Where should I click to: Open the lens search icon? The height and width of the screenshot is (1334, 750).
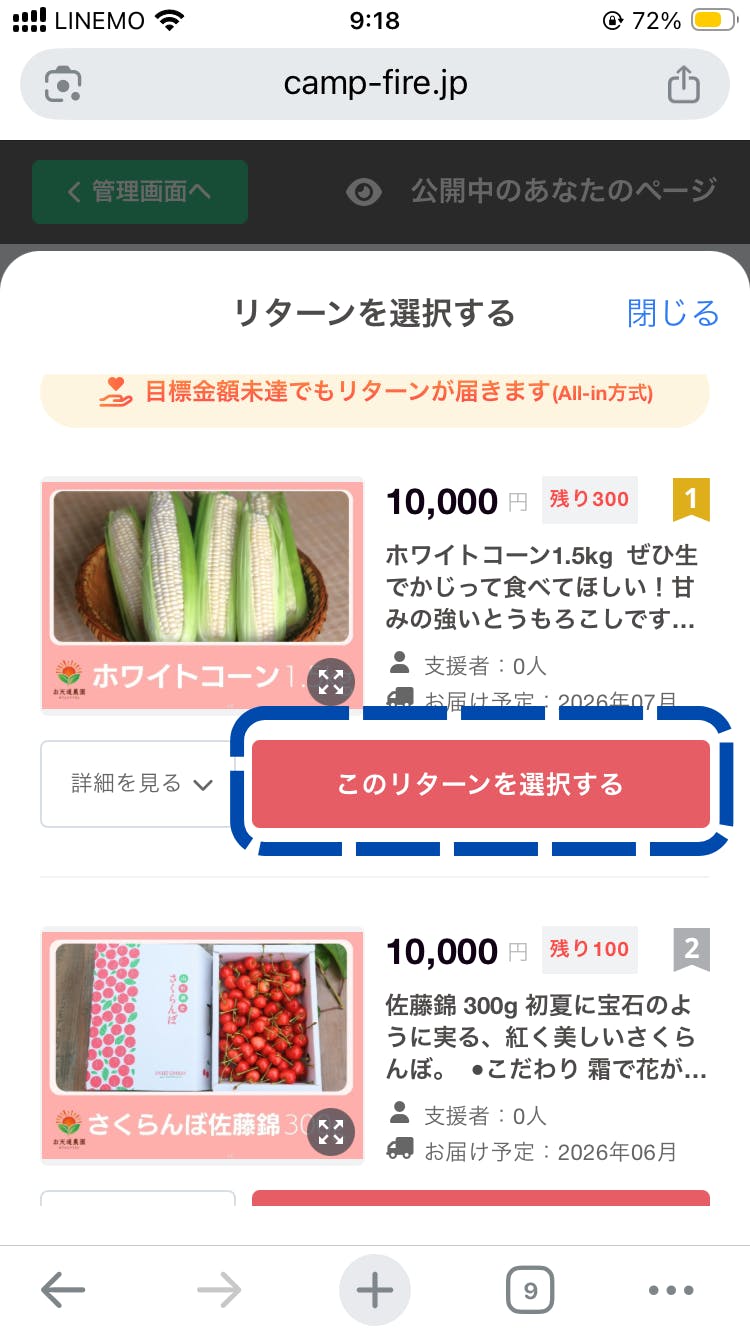coord(63,84)
